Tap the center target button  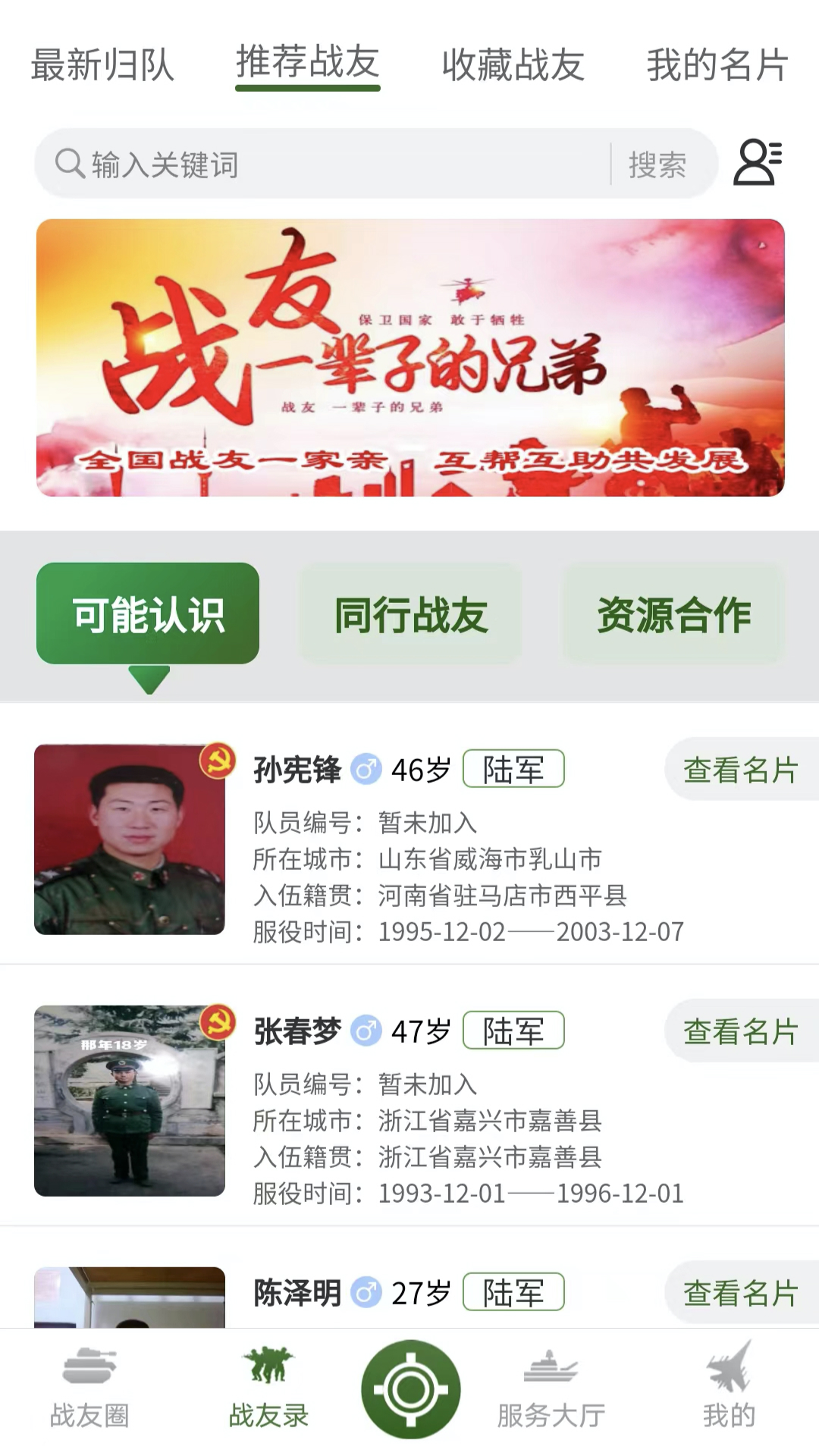[x=411, y=1389]
